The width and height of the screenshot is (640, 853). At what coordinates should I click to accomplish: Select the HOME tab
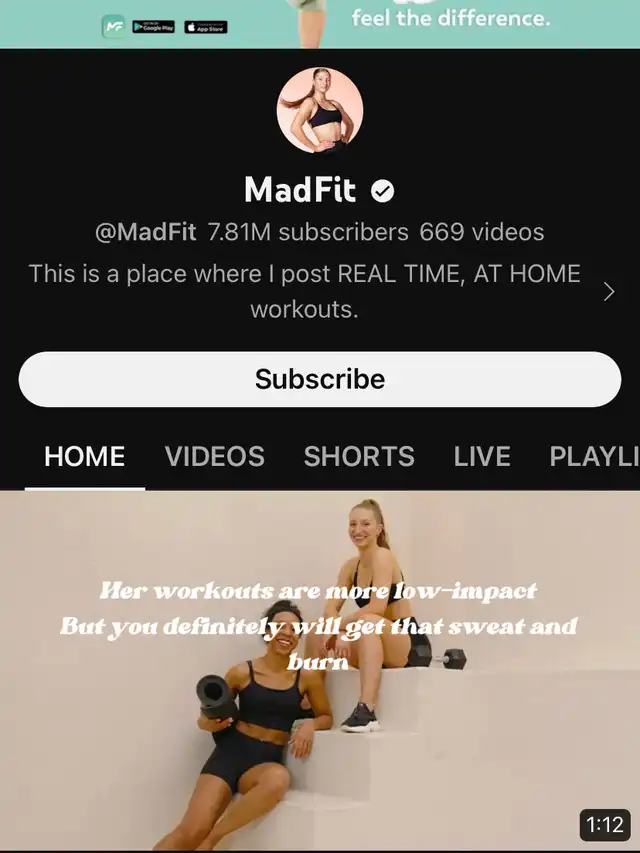tap(85, 457)
